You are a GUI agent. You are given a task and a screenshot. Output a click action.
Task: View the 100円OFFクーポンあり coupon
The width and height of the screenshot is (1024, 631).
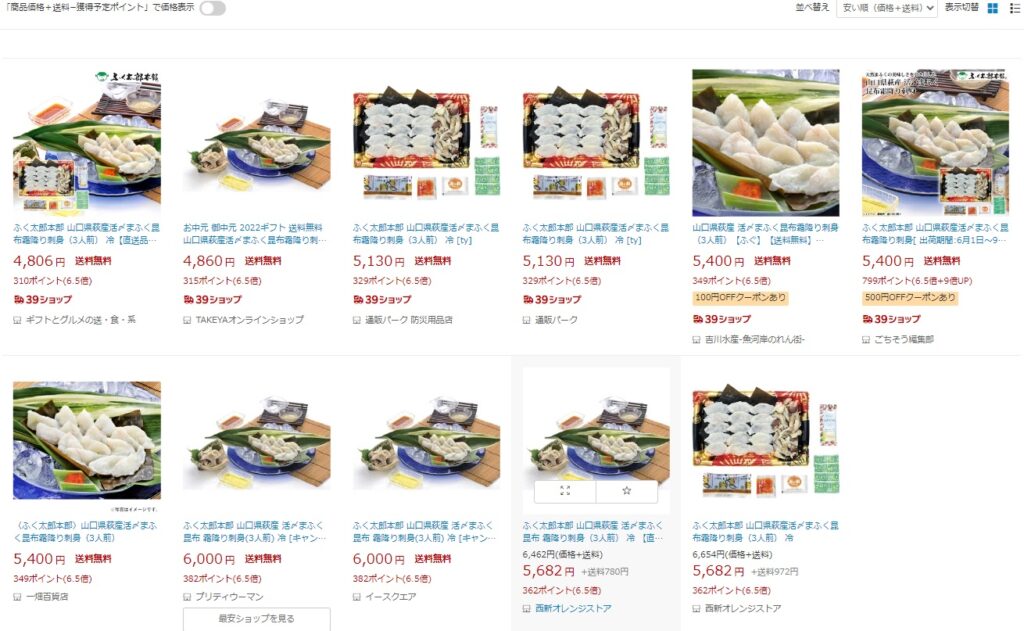[x=739, y=298]
